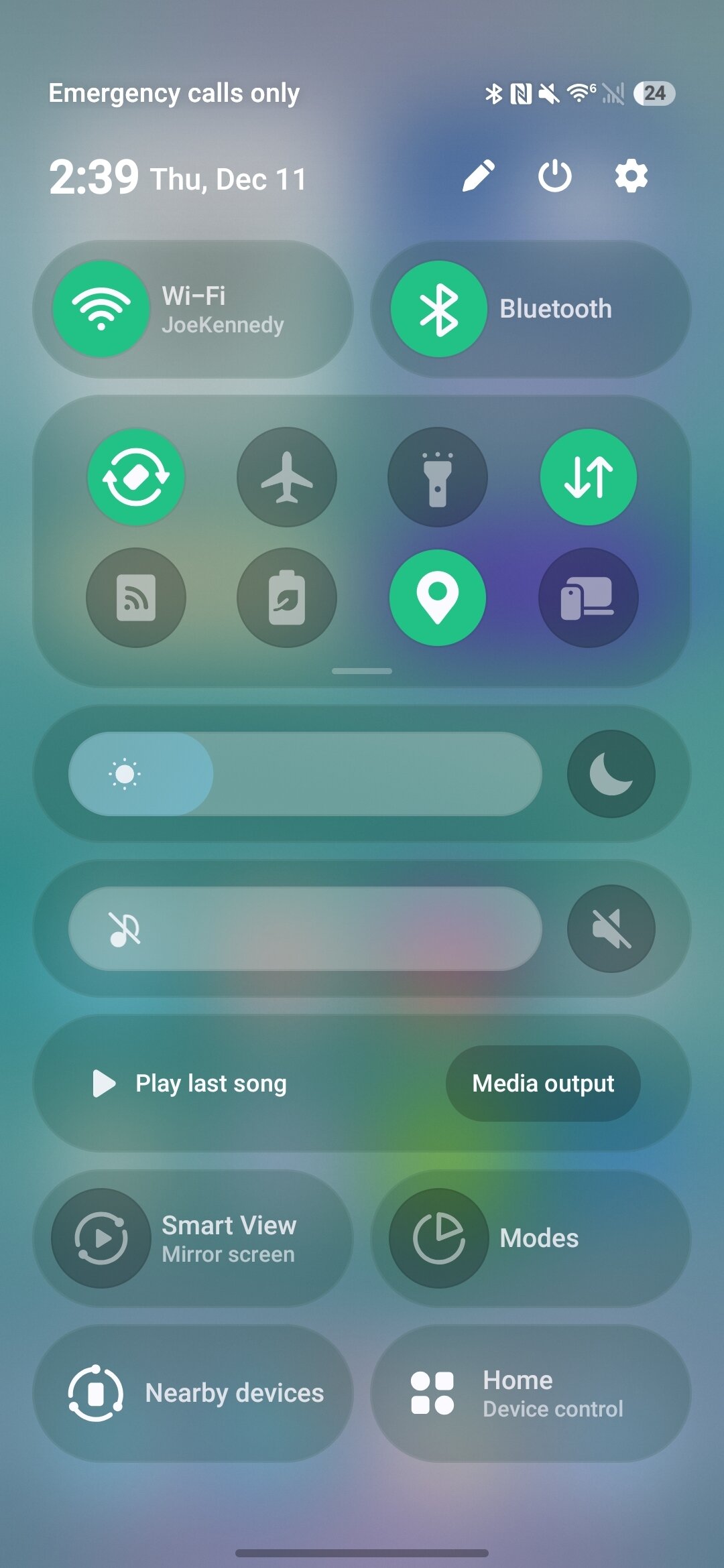Enable airplane mode
Image resolution: width=724 pixels, height=1568 pixels.
click(287, 477)
